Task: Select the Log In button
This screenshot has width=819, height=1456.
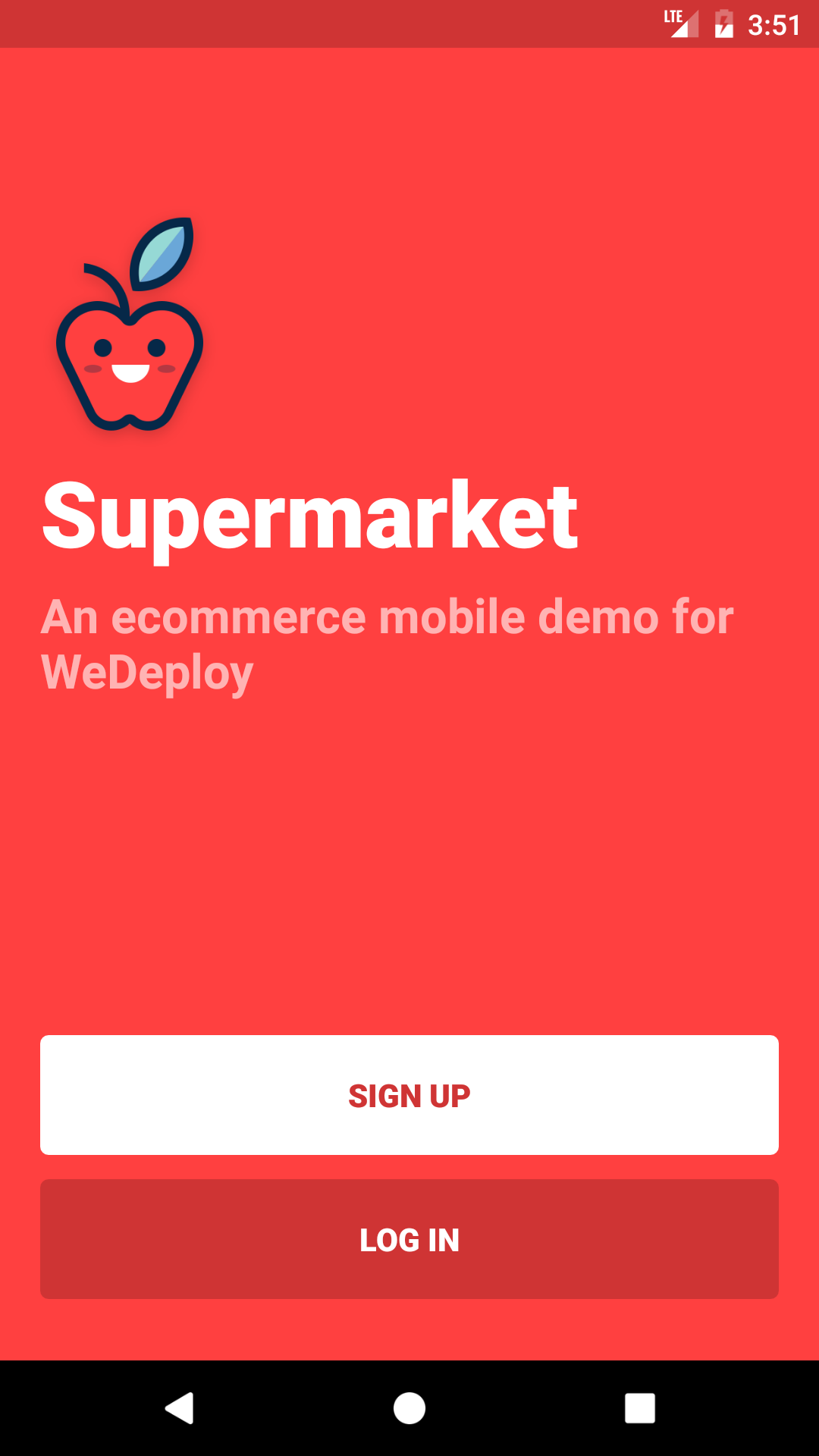Action: point(409,1239)
